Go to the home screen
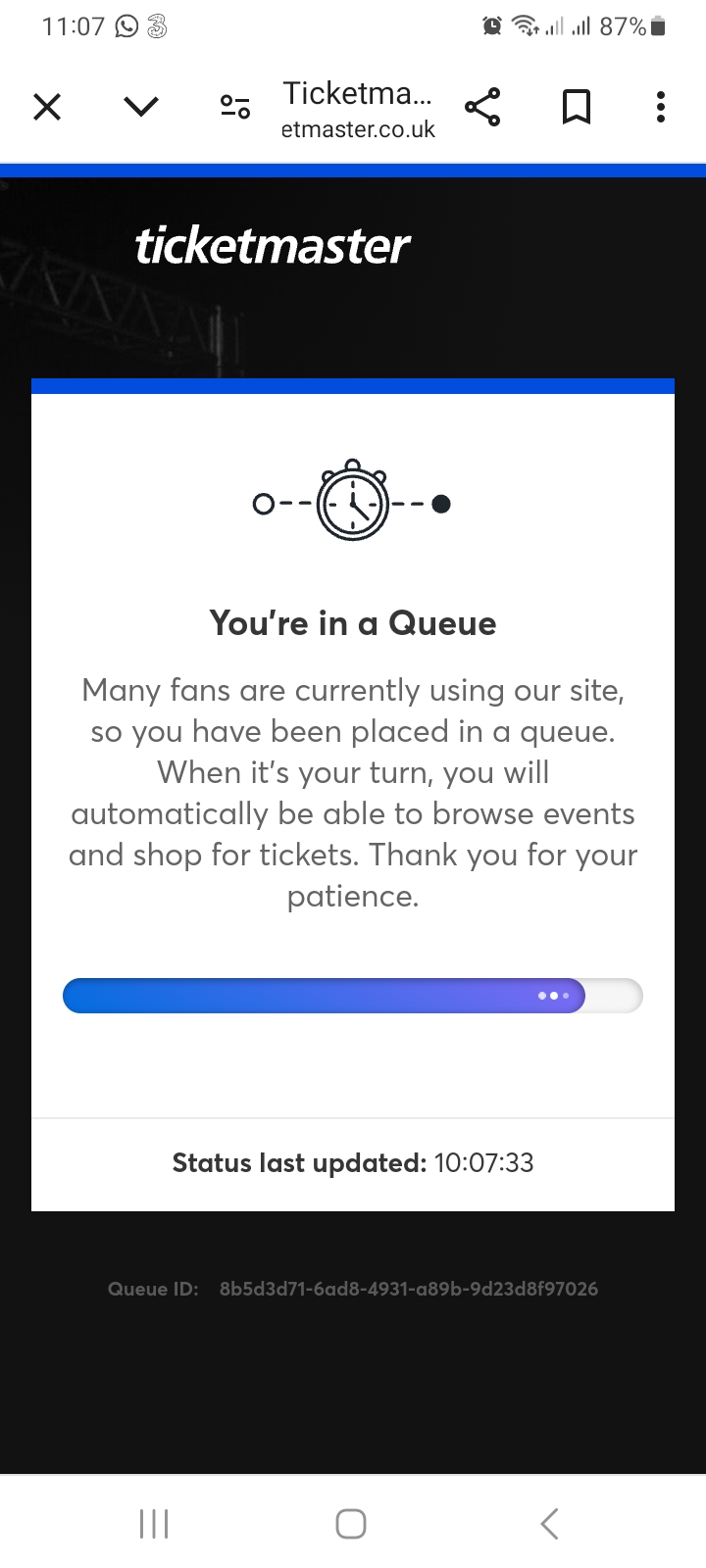Image resolution: width=706 pixels, height=1568 pixels. click(351, 1523)
